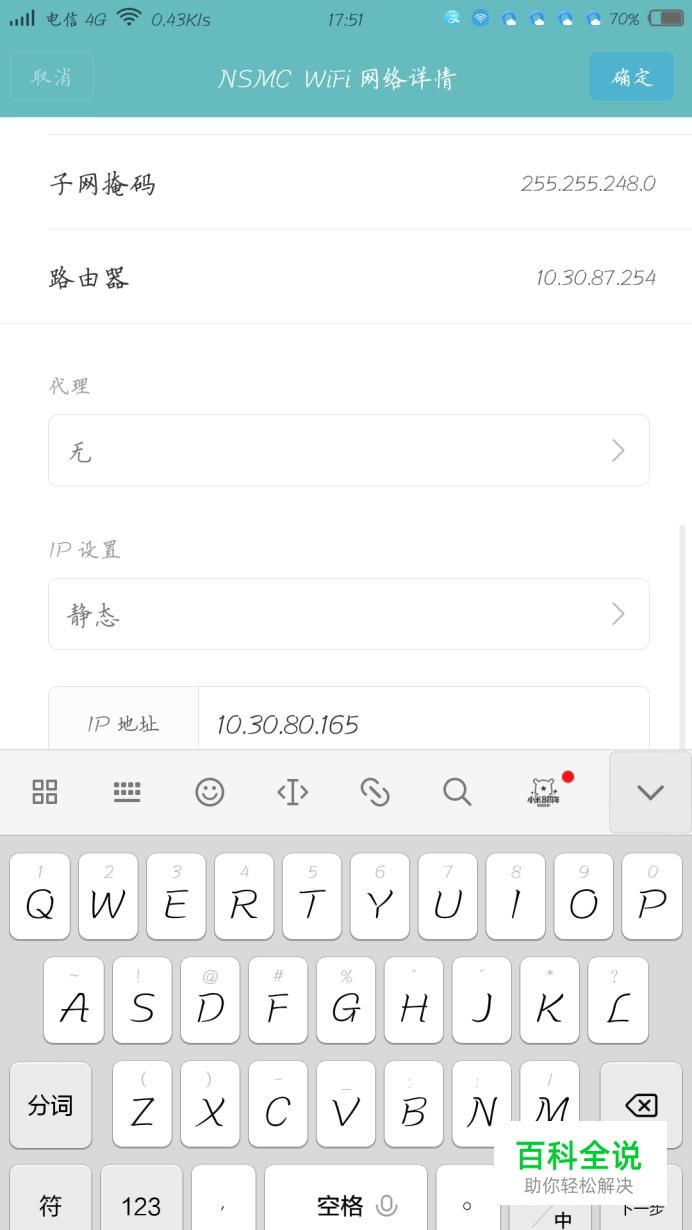Tap 取消 to cancel network changes
This screenshot has height=1230, width=692.
tap(52, 76)
